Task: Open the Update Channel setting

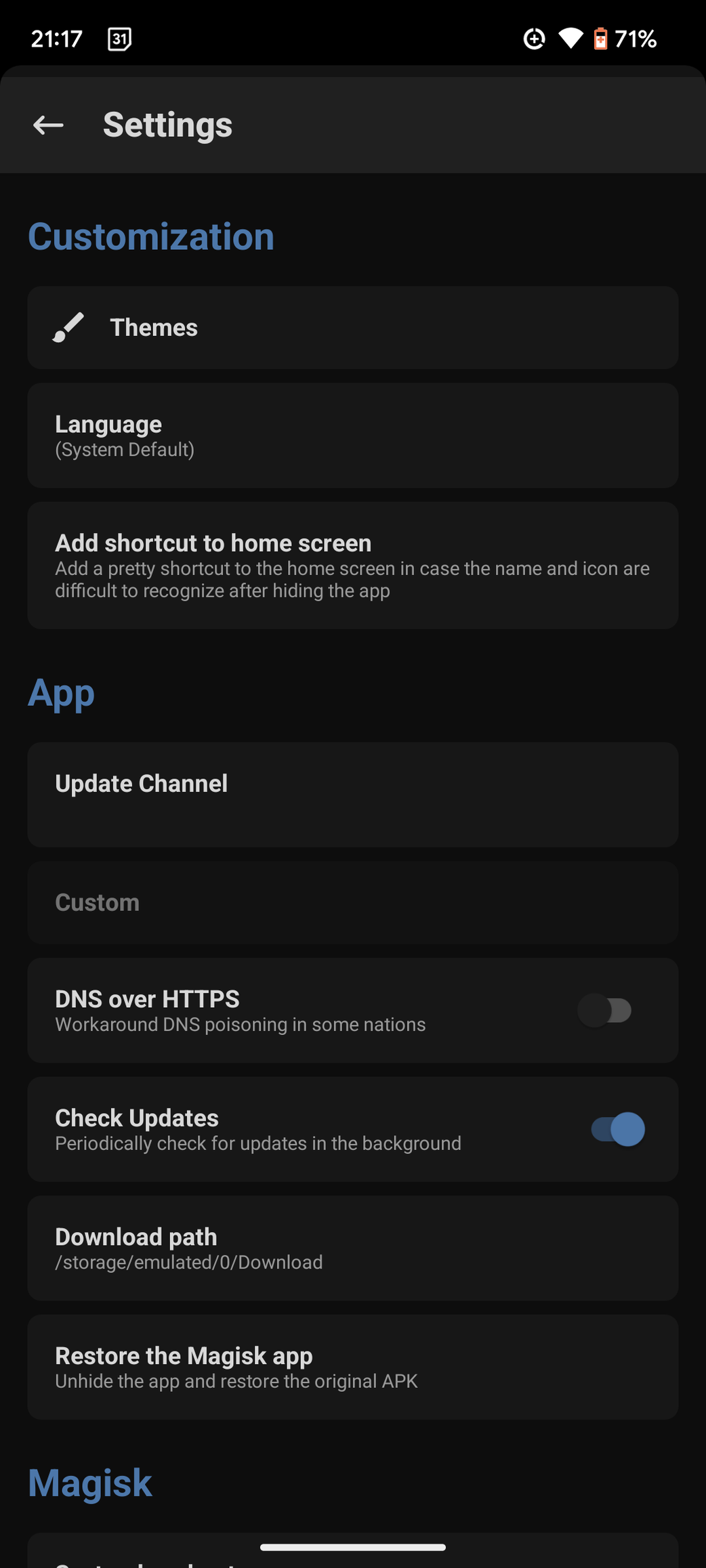Action: click(x=352, y=794)
